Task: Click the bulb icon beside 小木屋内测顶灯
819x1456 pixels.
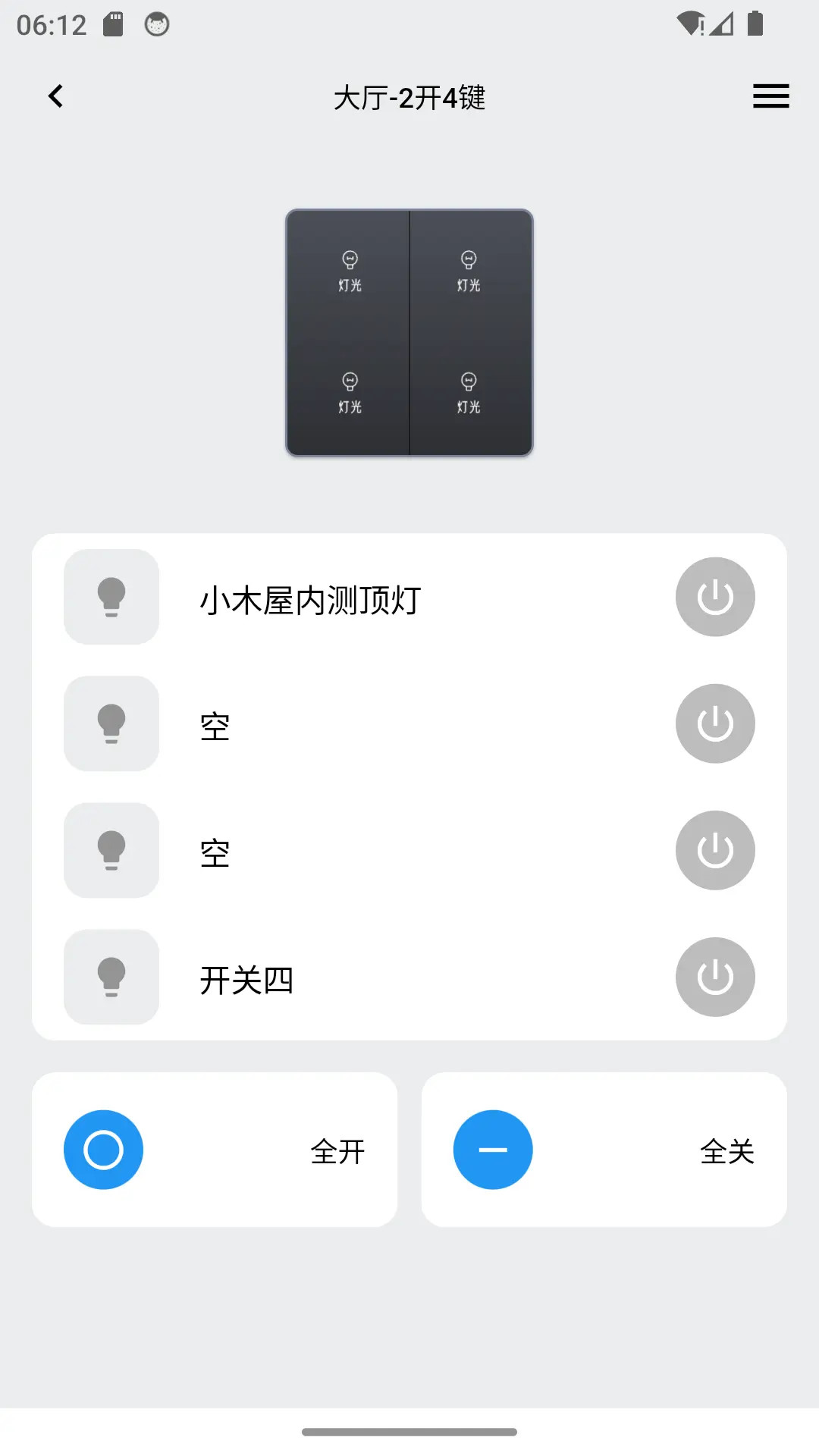Action: (111, 597)
